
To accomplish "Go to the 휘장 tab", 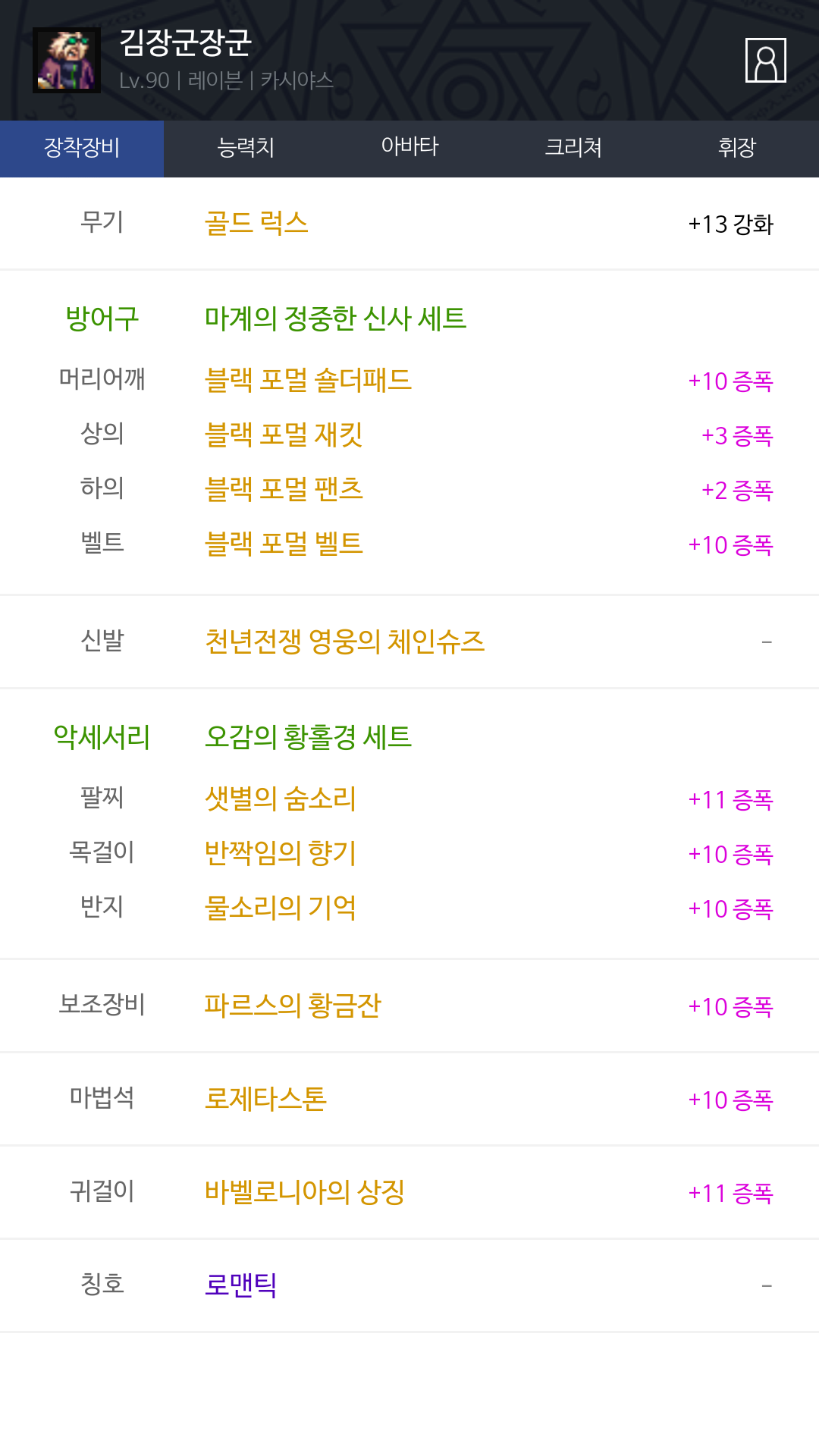I will pos(736,148).
